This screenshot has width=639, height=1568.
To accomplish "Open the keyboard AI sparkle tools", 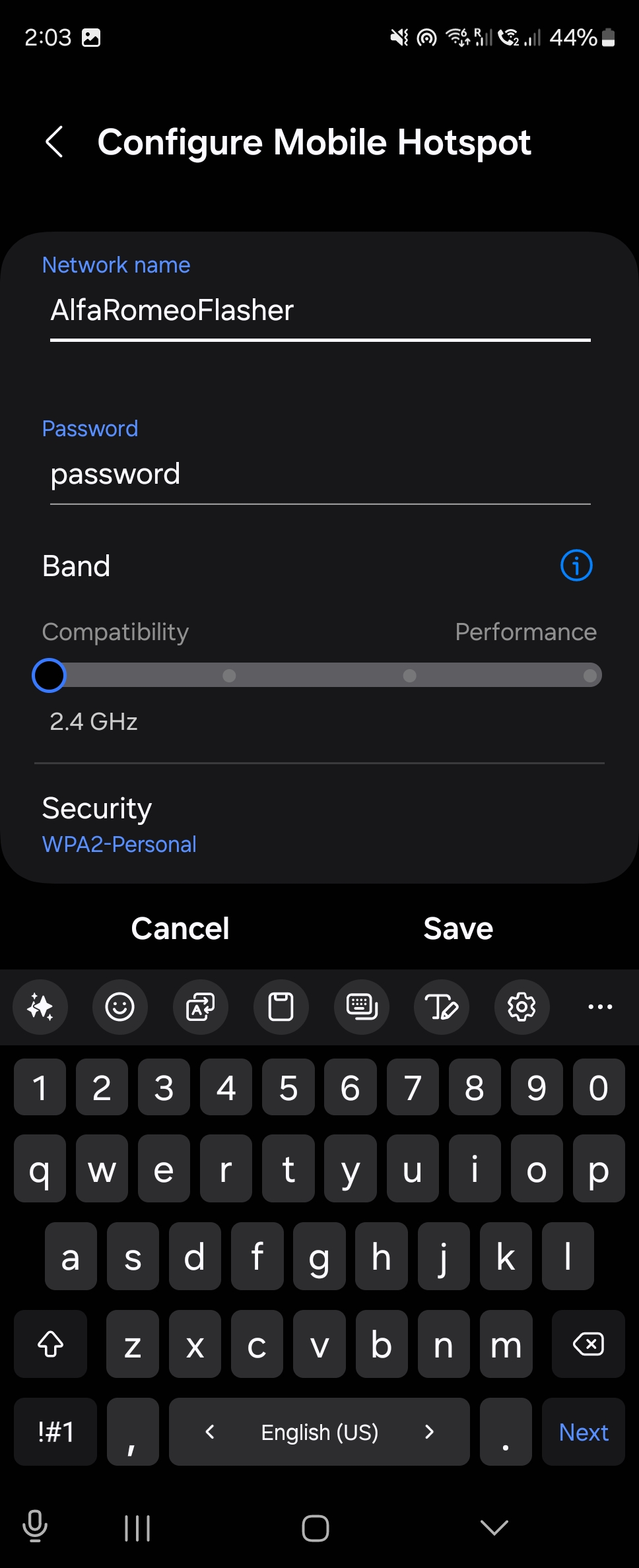I will (40, 1007).
